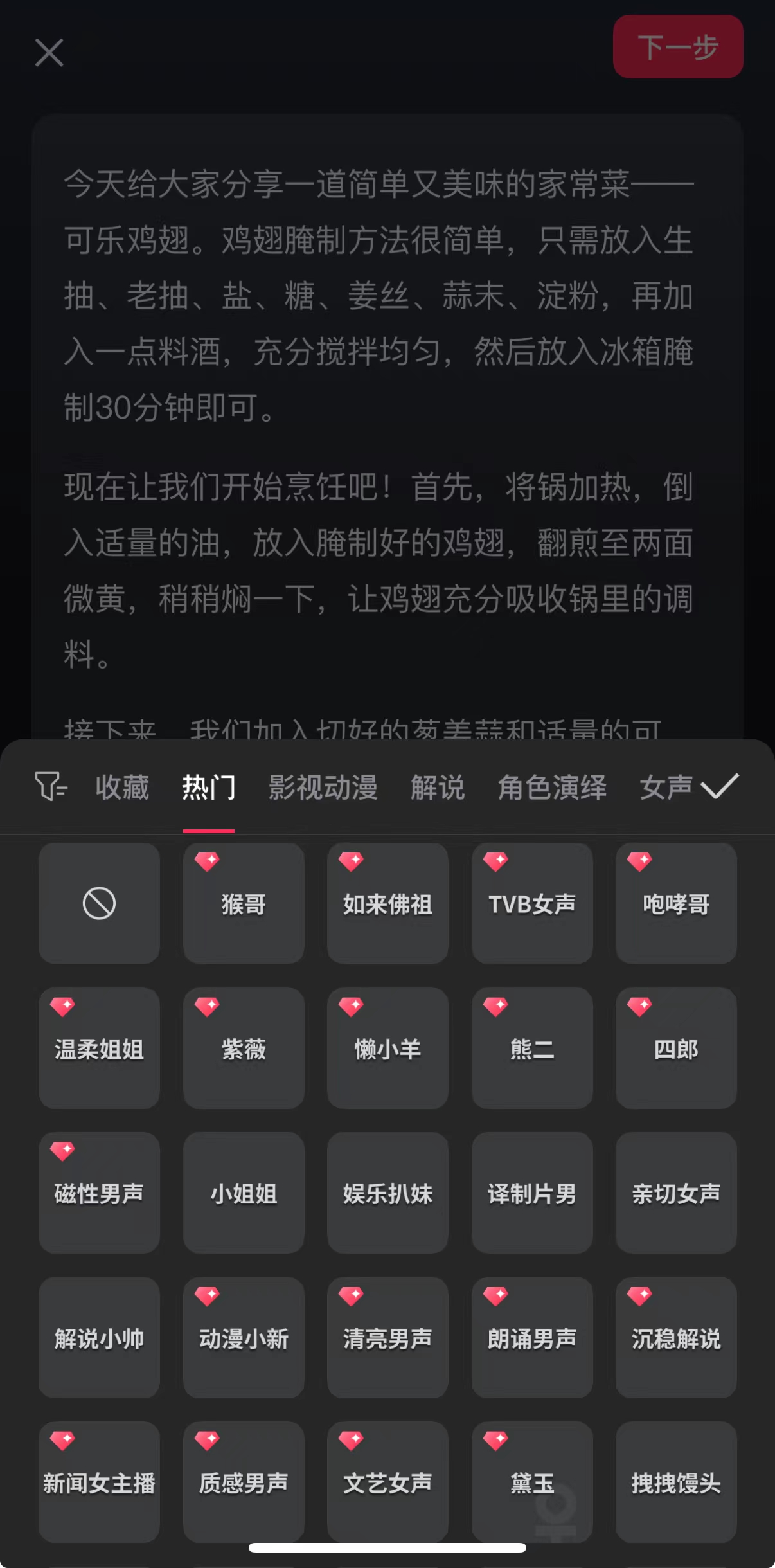Select the 四郎 voice option
The width and height of the screenshot is (775, 1568).
pyautogui.click(x=675, y=1049)
